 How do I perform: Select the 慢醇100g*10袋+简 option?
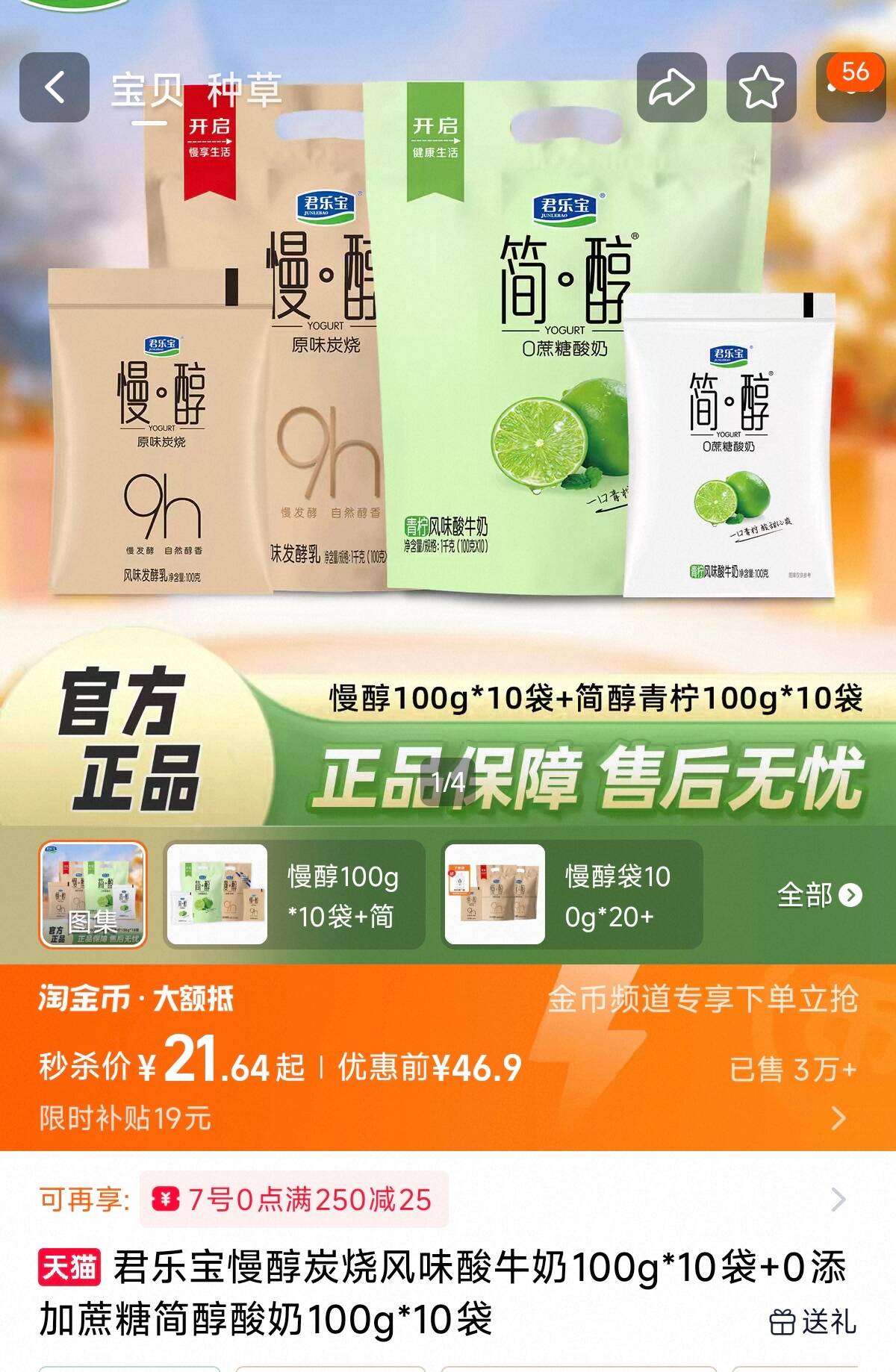(294, 894)
